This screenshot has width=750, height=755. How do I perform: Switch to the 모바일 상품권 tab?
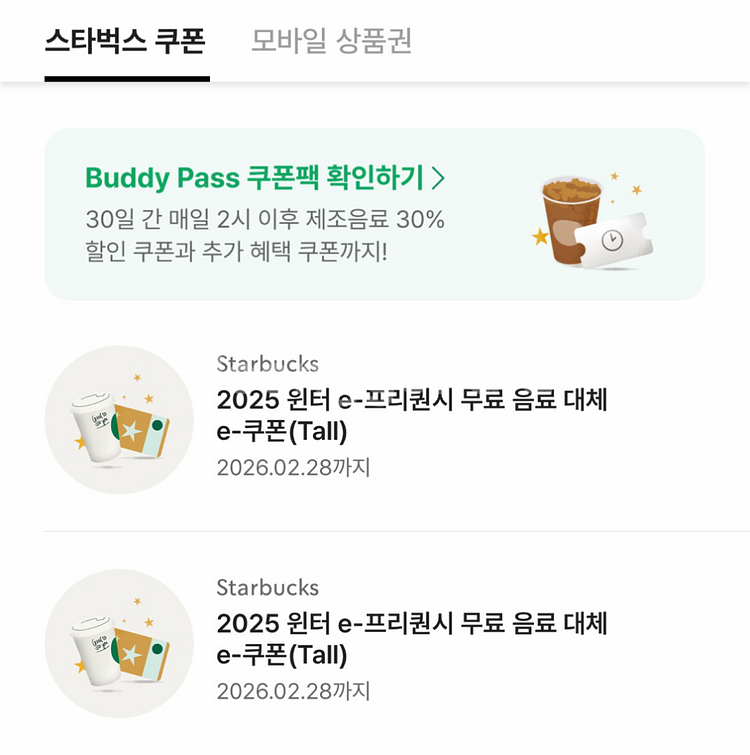pyautogui.click(x=331, y=42)
